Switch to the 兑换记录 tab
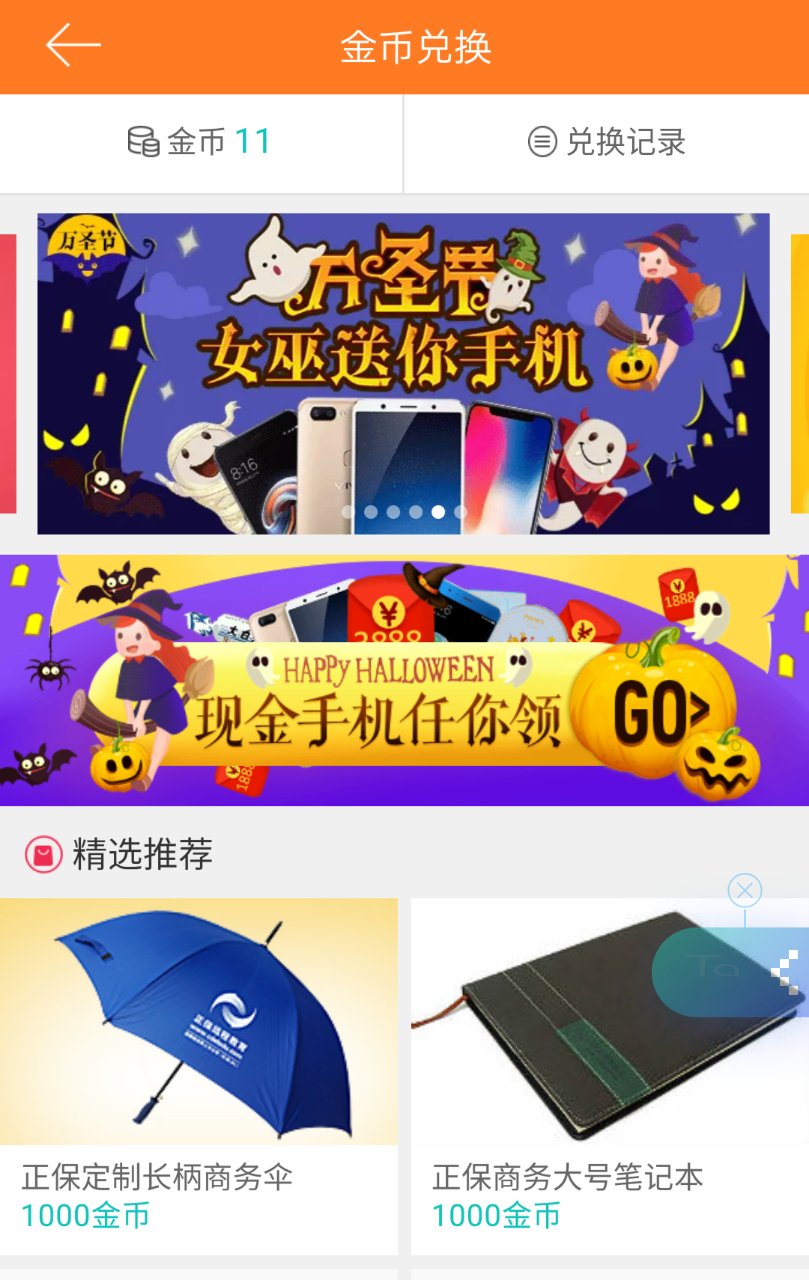809x1280 pixels. tap(606, 142)
